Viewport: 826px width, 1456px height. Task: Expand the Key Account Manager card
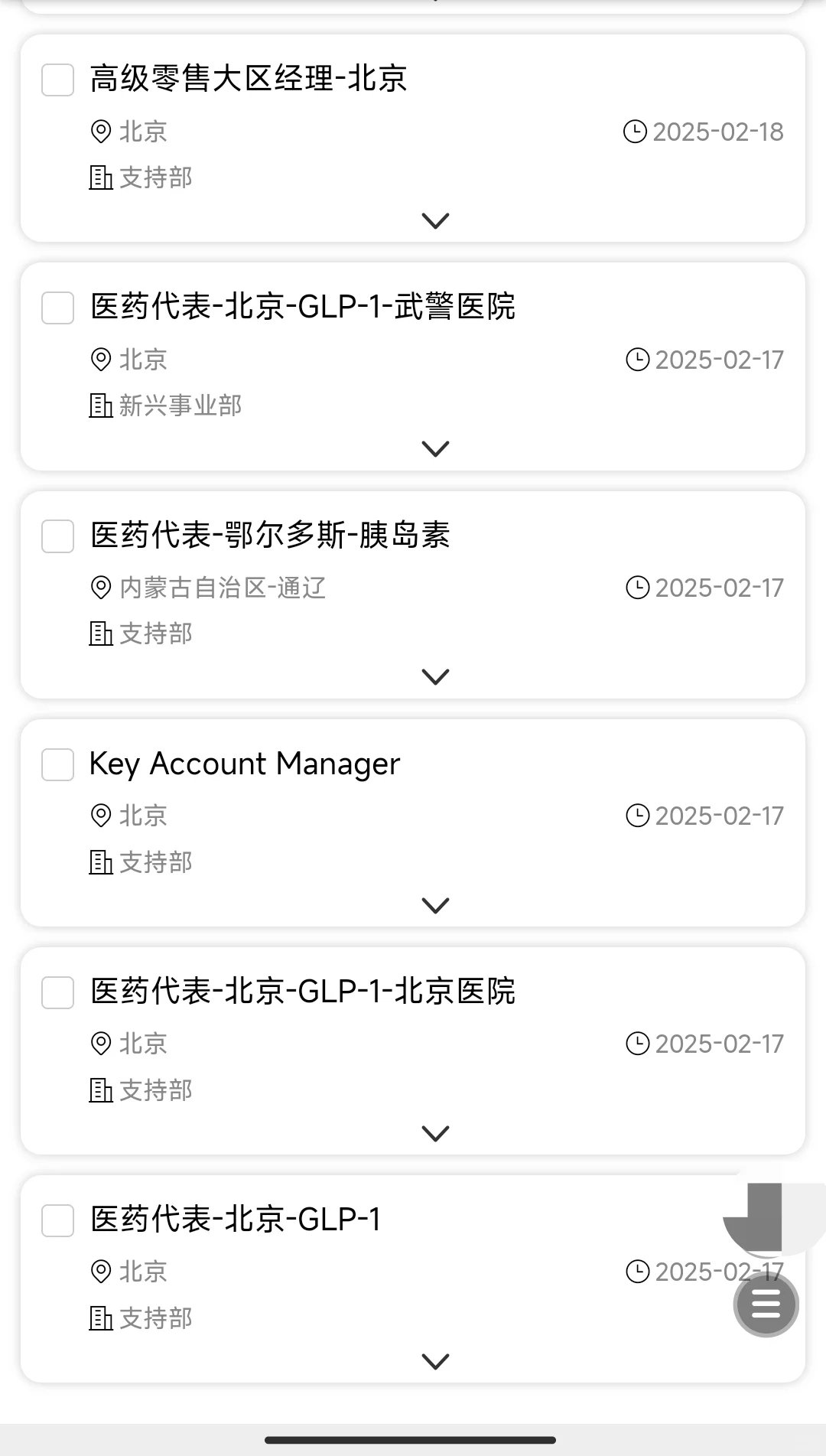pyautogui.click(x=435, y=906)
